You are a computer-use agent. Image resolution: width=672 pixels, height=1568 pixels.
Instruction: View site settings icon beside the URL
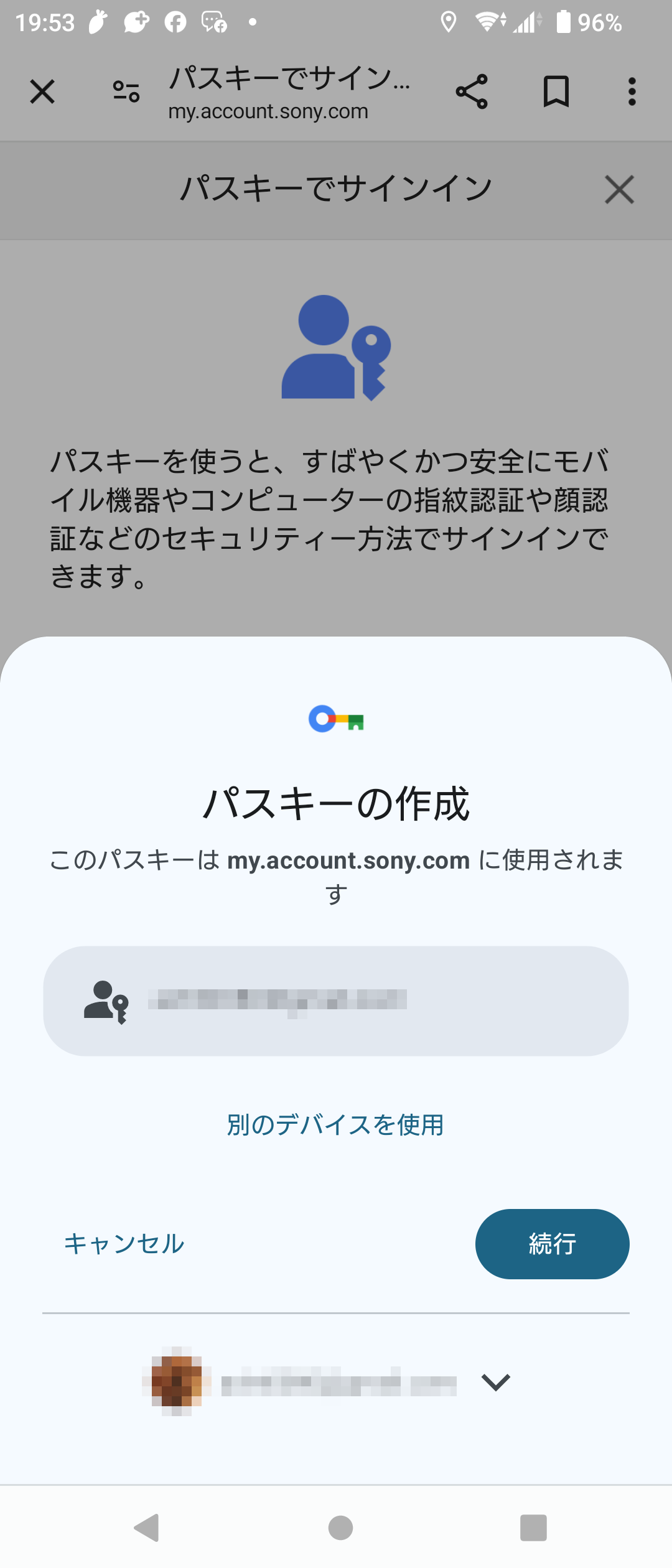126,92
